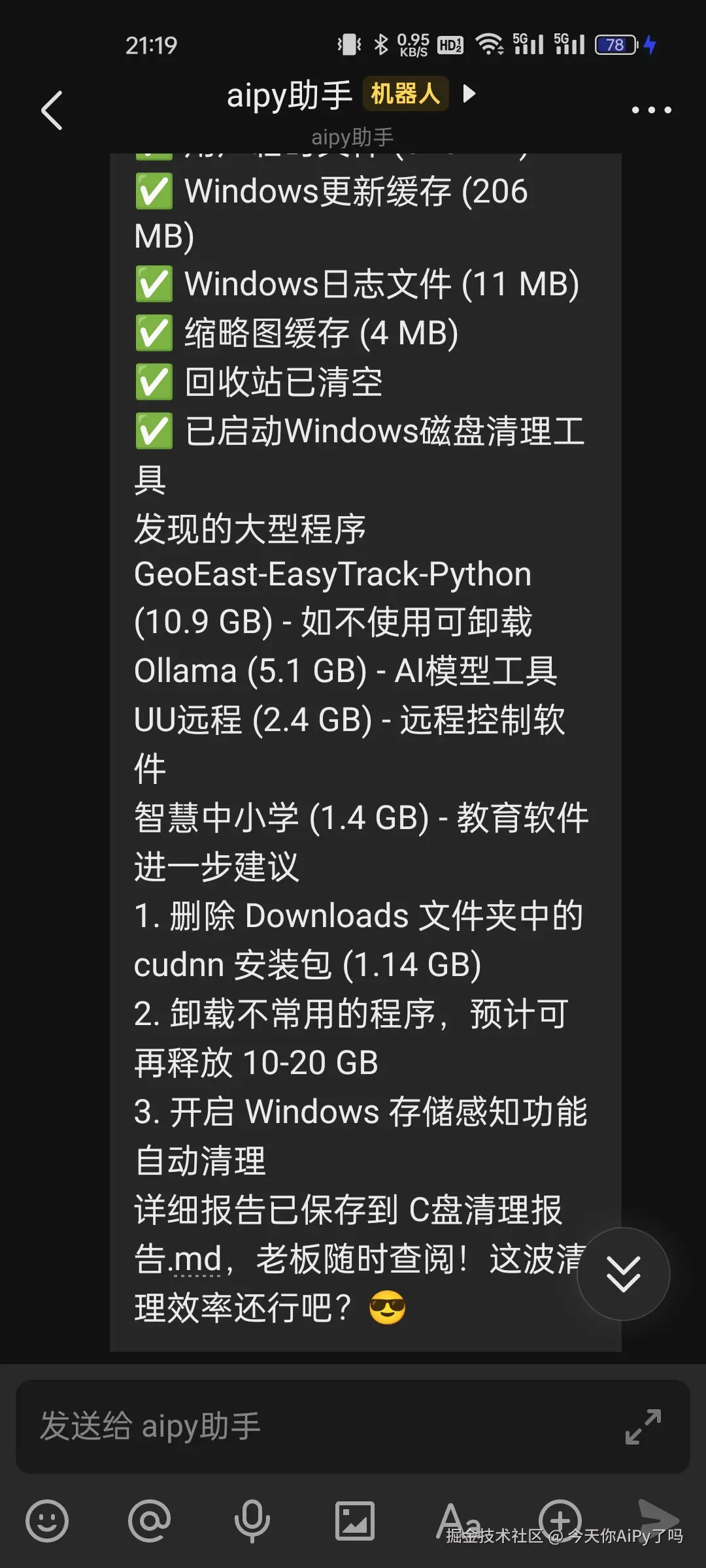Open the plus attachments menu
Viewport: 706px width, 1568px height.
[x=560, y=1520]
